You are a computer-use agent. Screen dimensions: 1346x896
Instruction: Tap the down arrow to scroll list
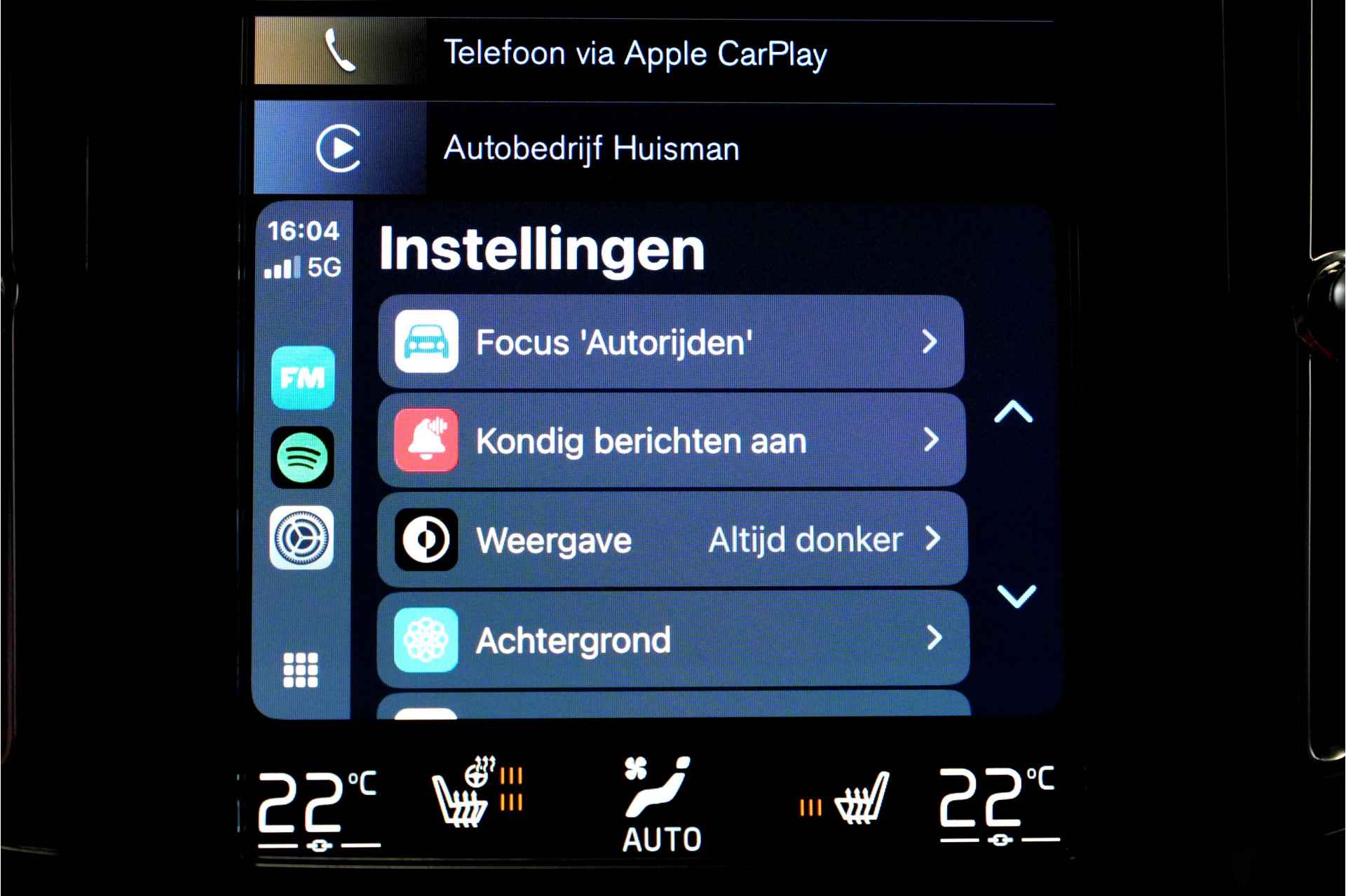click(1016, 596)
